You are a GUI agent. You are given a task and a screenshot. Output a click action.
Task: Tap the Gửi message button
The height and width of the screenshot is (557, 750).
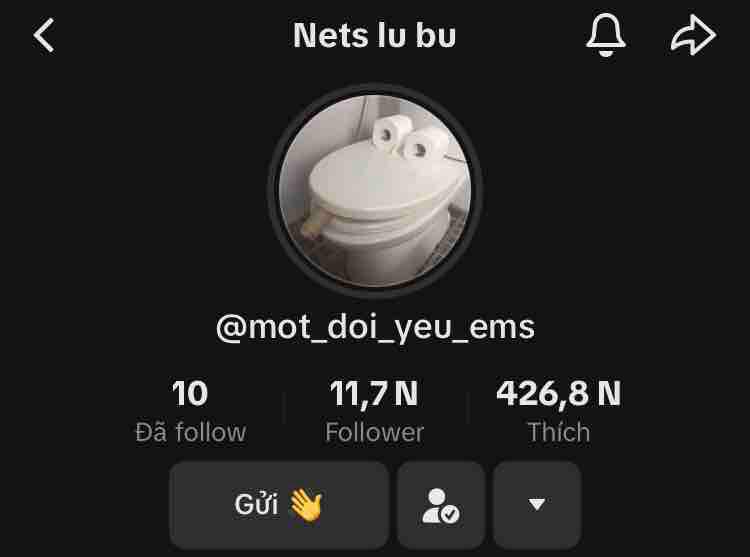click(279, 504)
